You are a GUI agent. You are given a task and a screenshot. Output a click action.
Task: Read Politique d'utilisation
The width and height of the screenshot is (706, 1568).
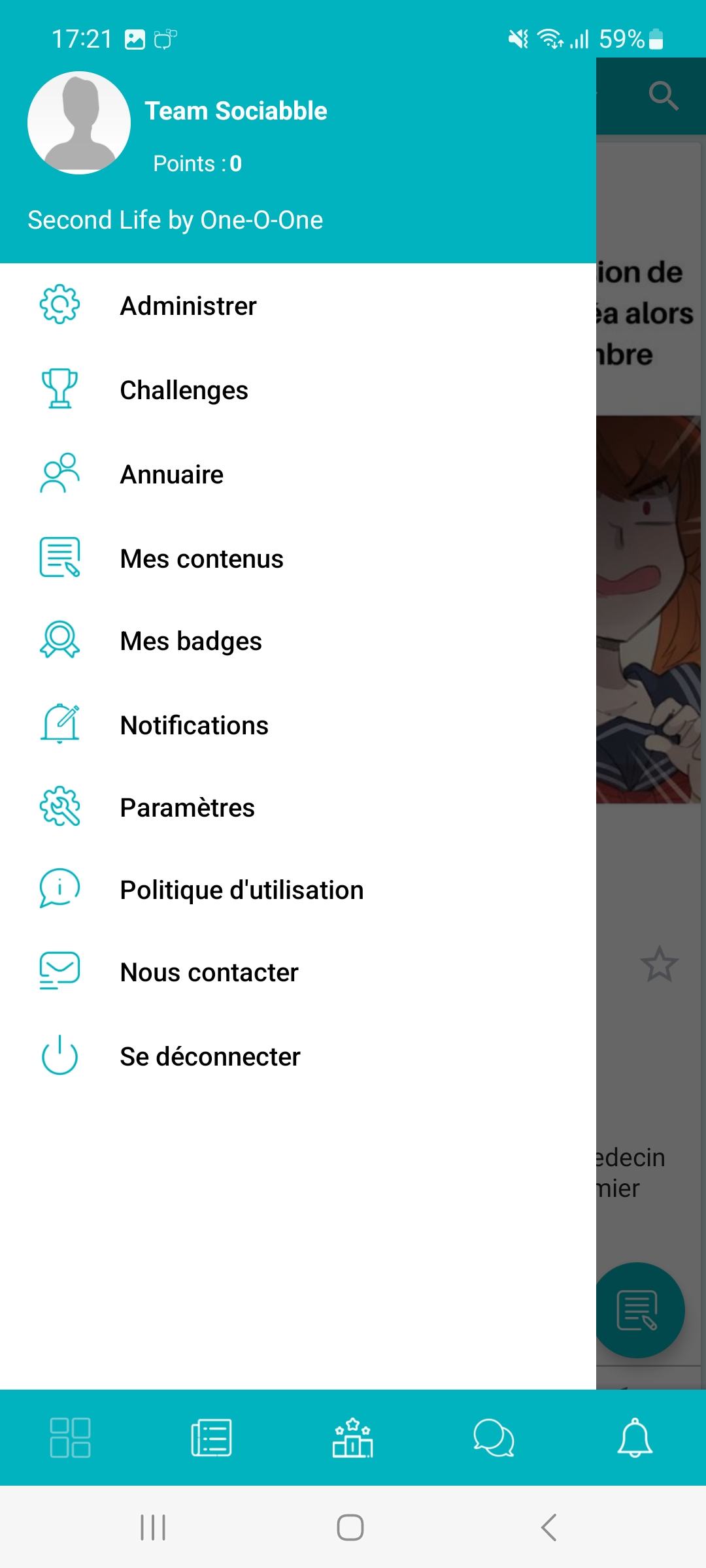tap(241, 890)
